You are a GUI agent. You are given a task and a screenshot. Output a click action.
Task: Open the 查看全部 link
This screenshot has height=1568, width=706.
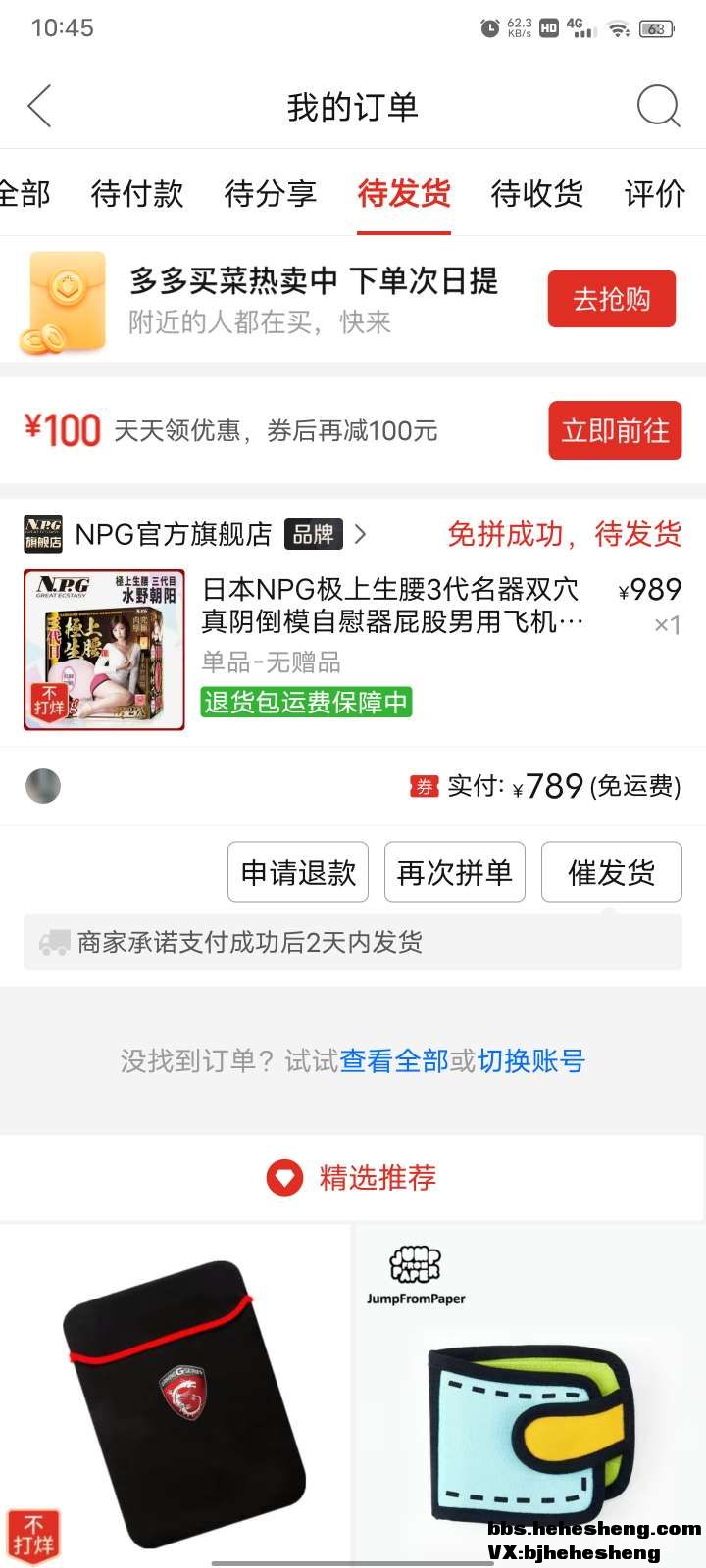[394, 1060]
